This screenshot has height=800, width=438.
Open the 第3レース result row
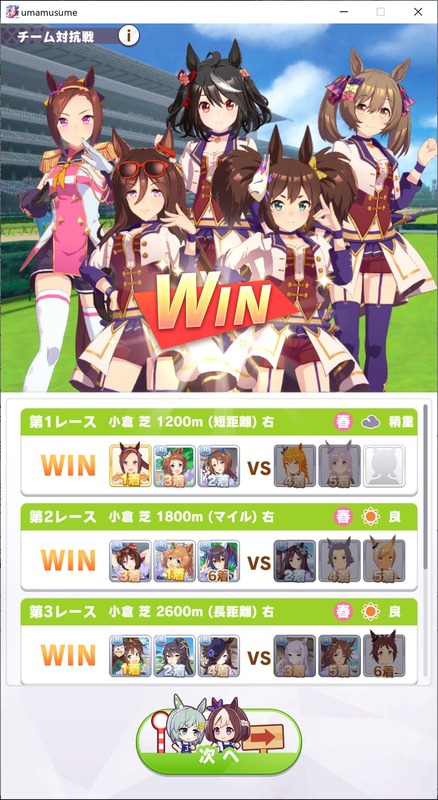point(219,641)
